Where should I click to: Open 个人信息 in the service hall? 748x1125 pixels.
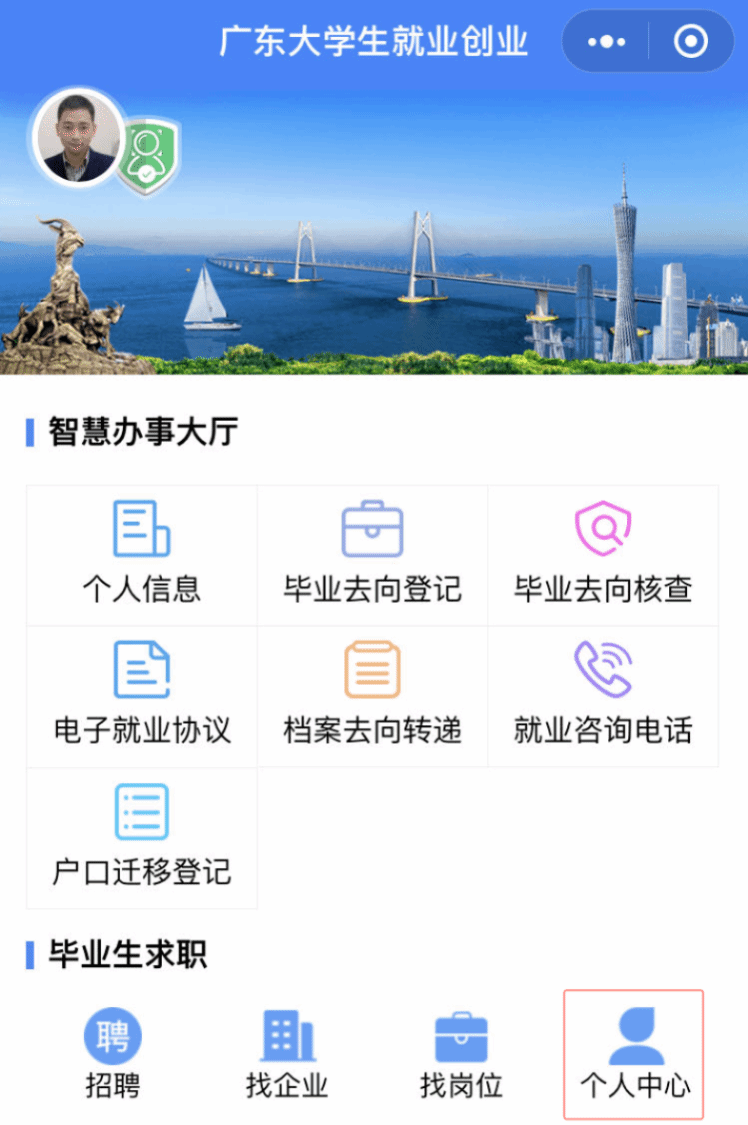[142, 555]
